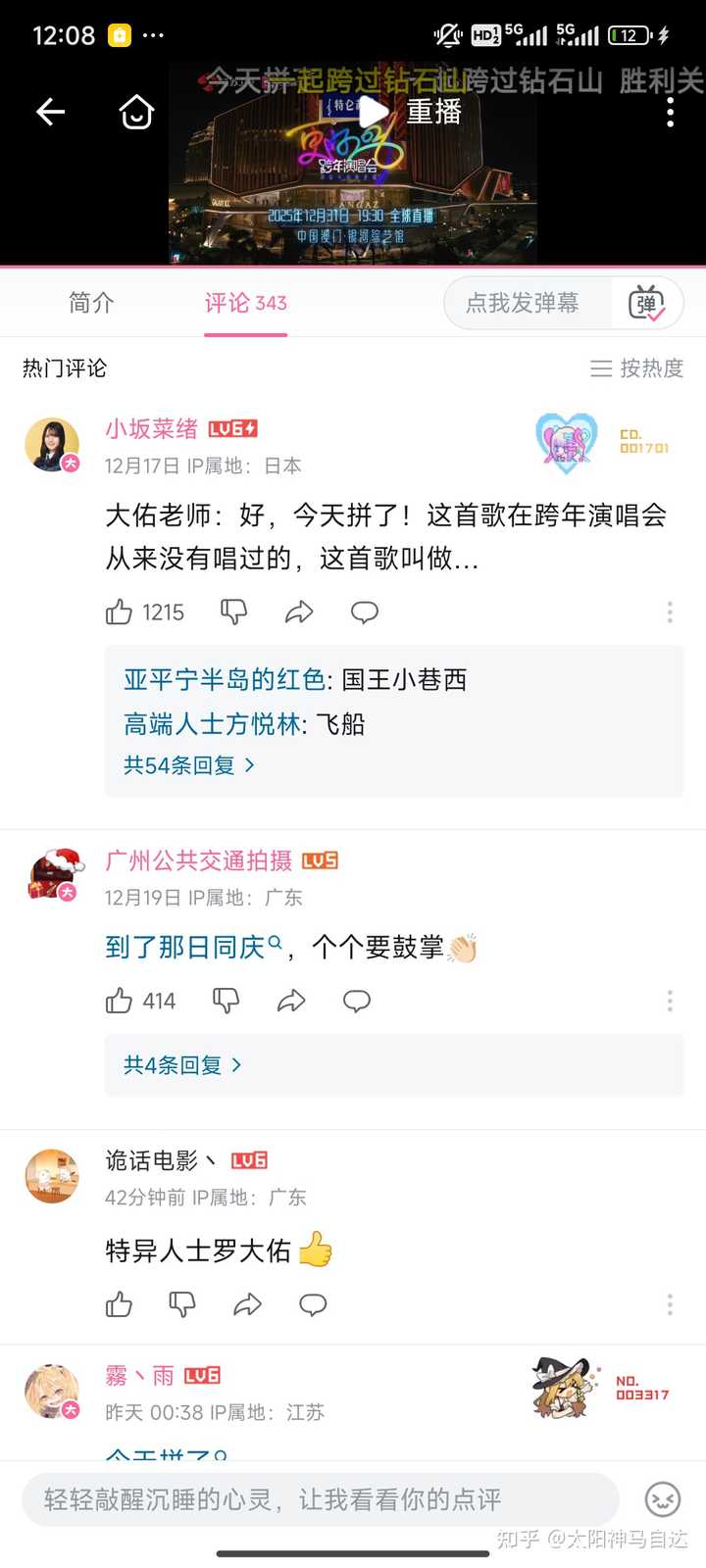The image size is (706, 1568).
Task: Expand the 共54条回复 replies
Action: click(x=188, y=765)
